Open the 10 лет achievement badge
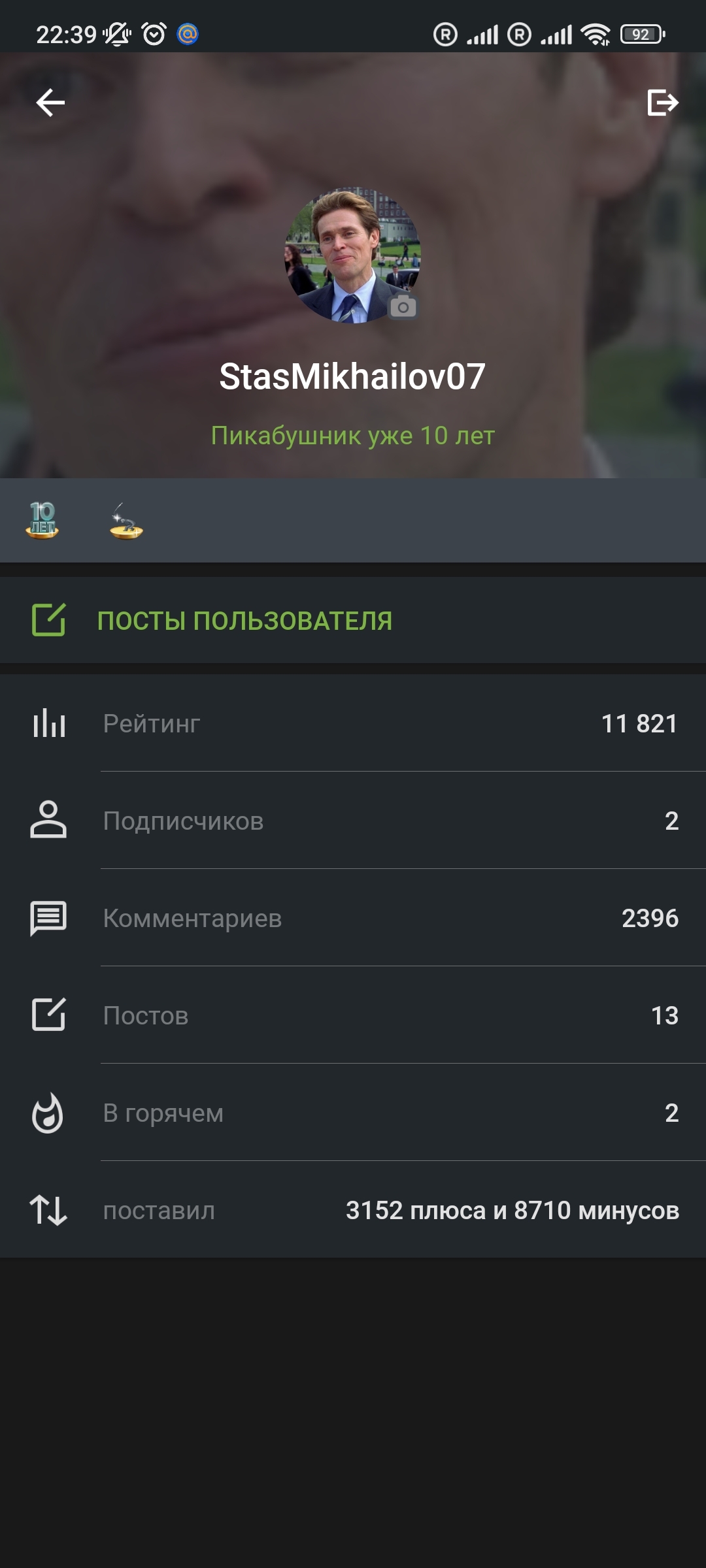 pyautogui.click(x=42, y=521)
